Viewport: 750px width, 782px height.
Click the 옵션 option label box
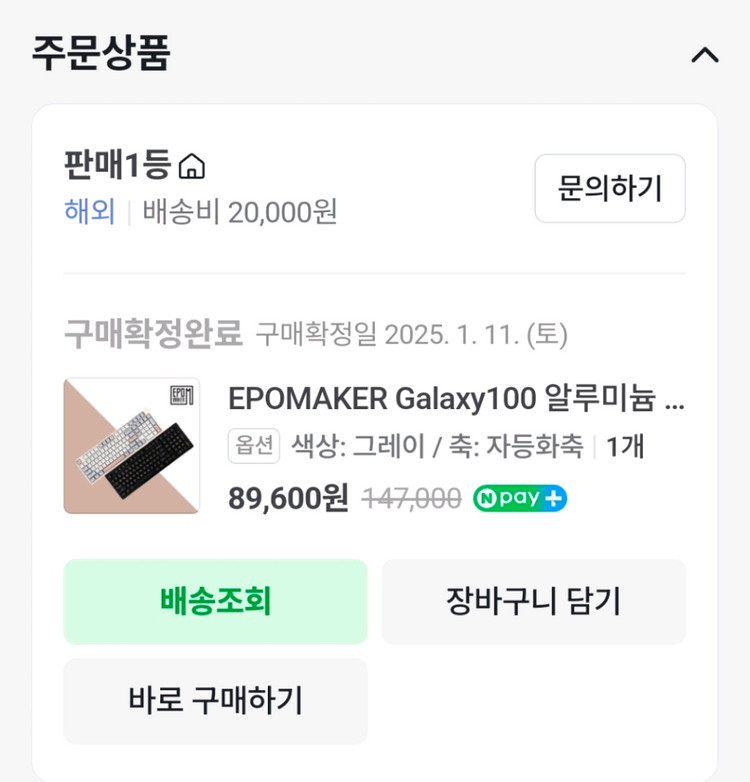(254, 445)
